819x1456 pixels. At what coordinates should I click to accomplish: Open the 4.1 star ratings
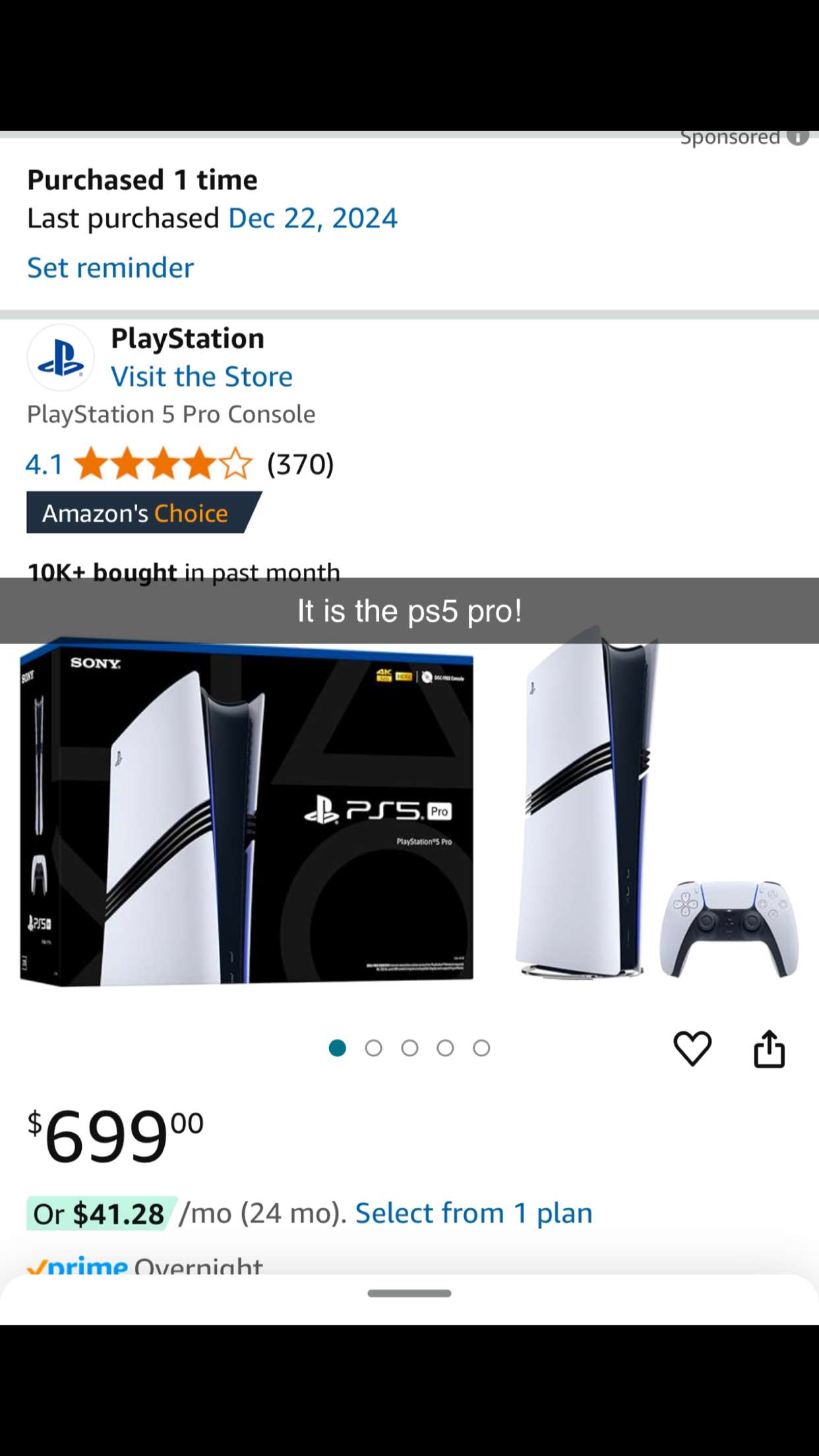(162, 464)
